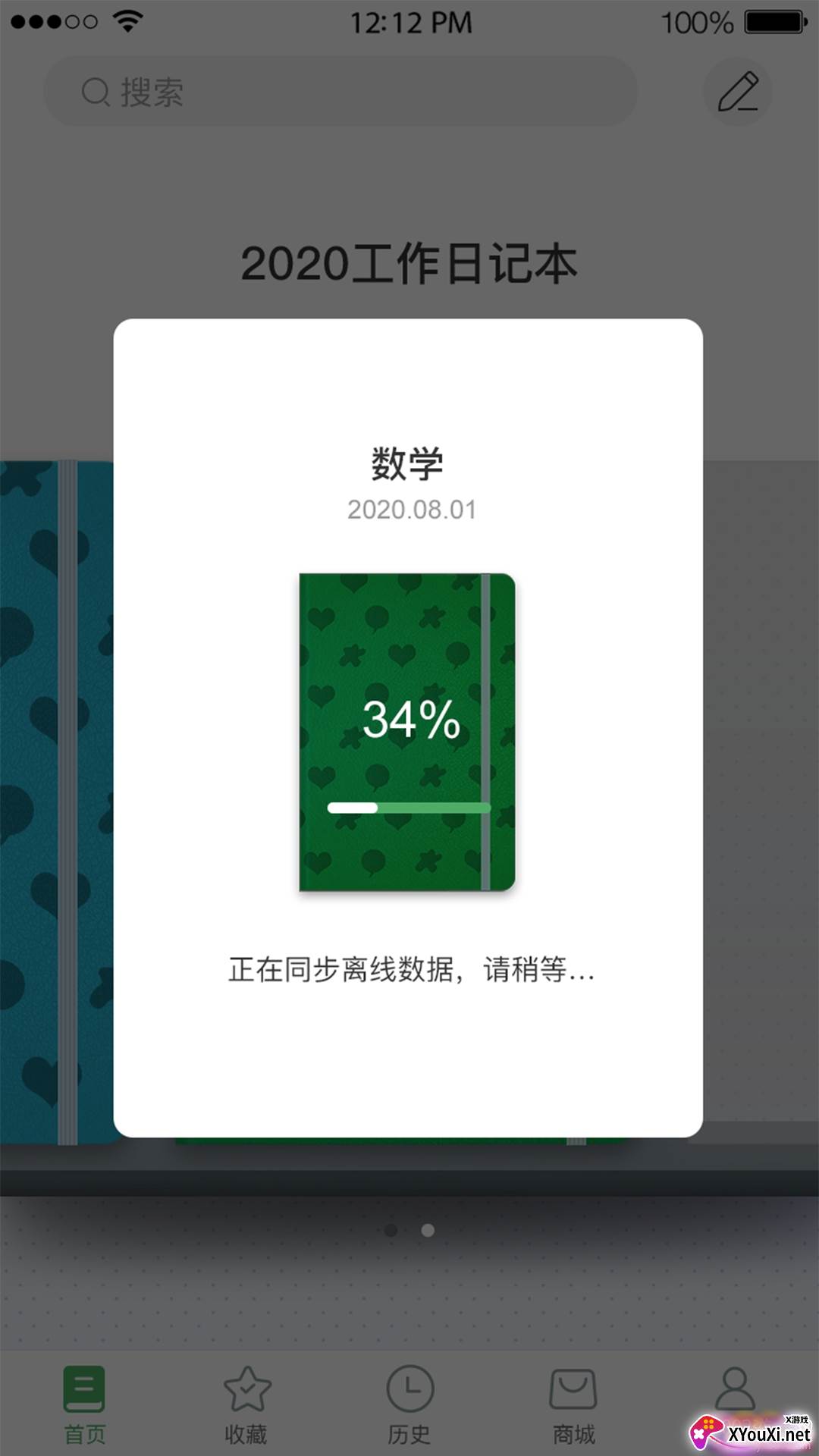Tap the pencil edit icon
The width and height of the screenshot is (819, 1456).
pos(738,92)
